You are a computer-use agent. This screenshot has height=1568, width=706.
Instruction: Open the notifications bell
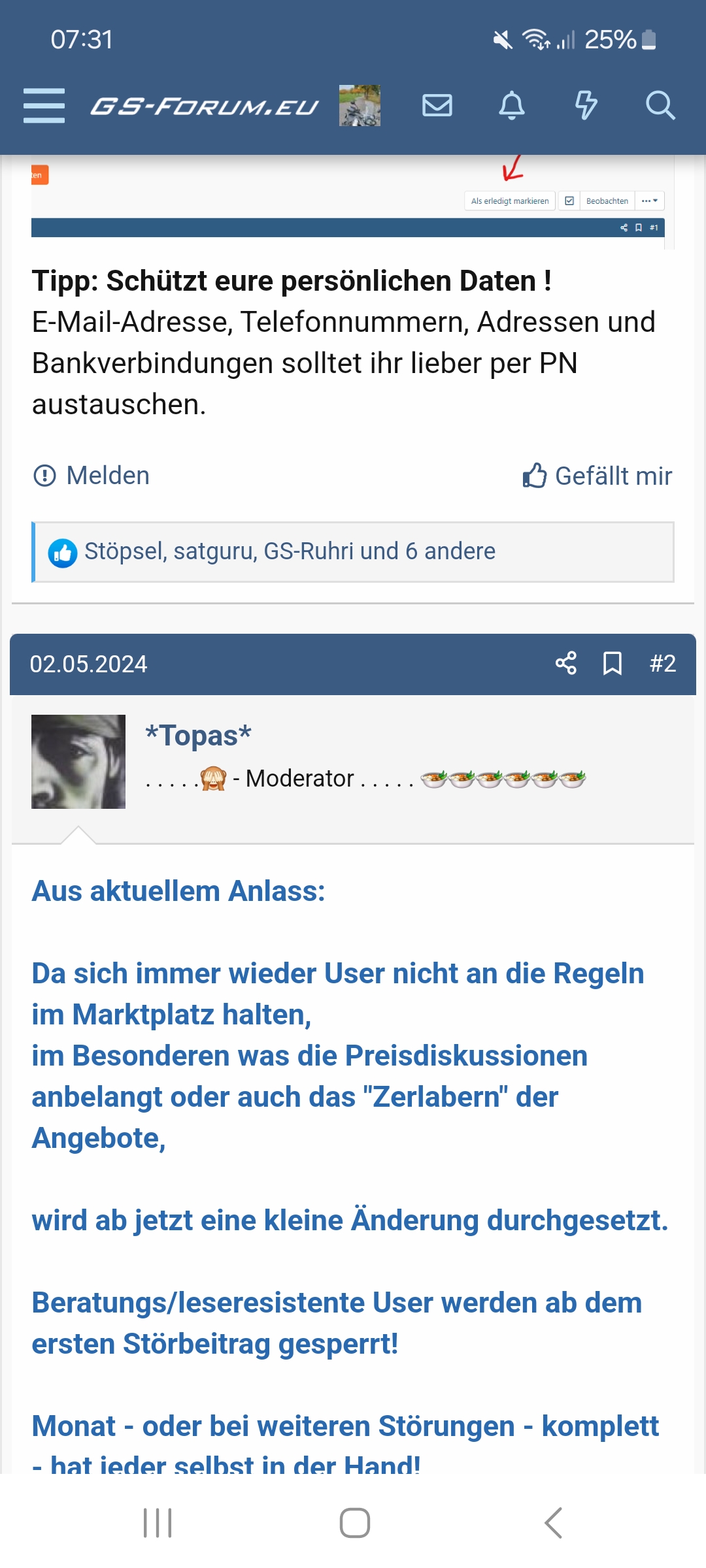[x=512, y=105]
